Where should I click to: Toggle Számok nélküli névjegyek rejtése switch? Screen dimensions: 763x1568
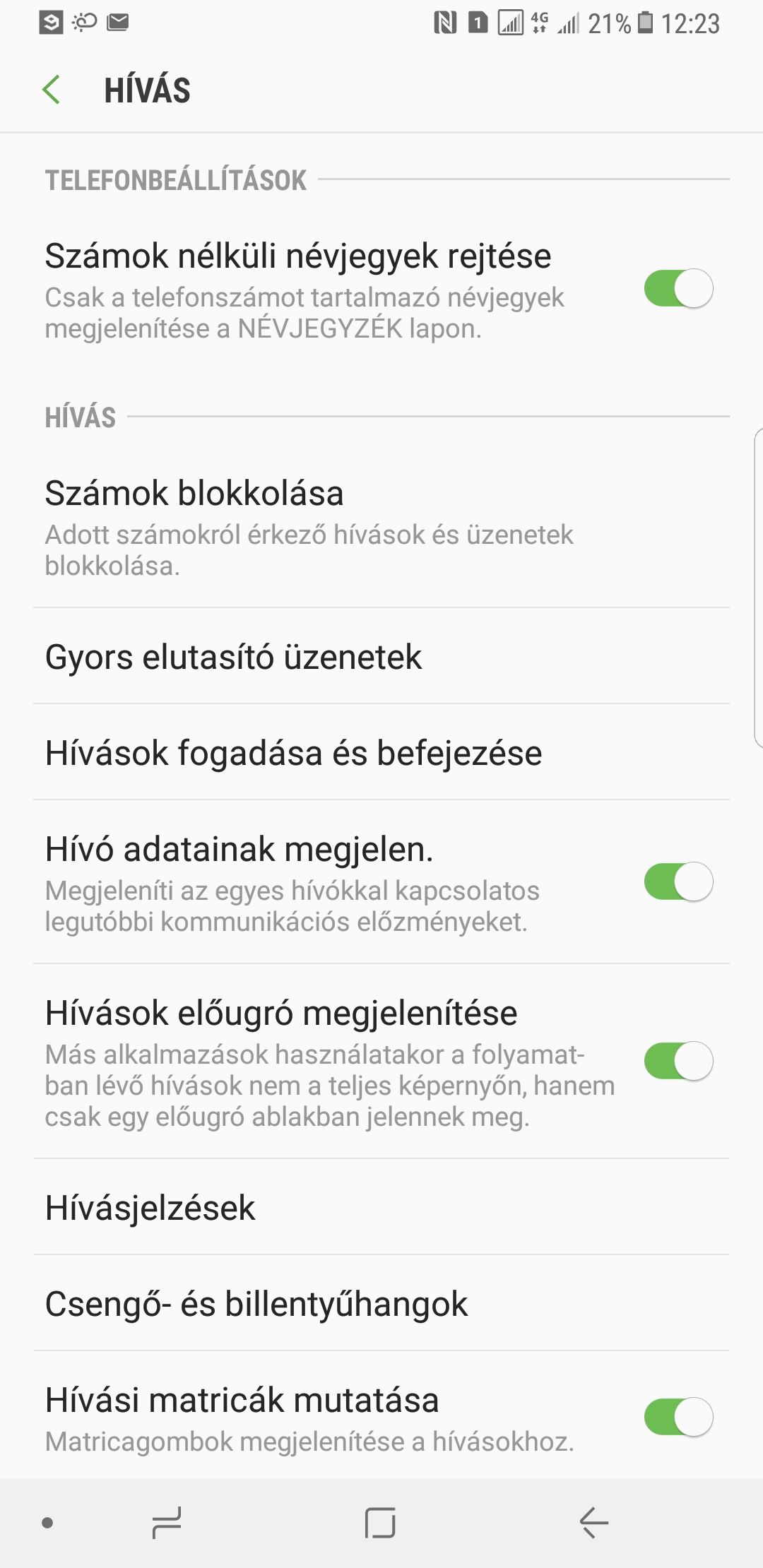click(678, 288)
